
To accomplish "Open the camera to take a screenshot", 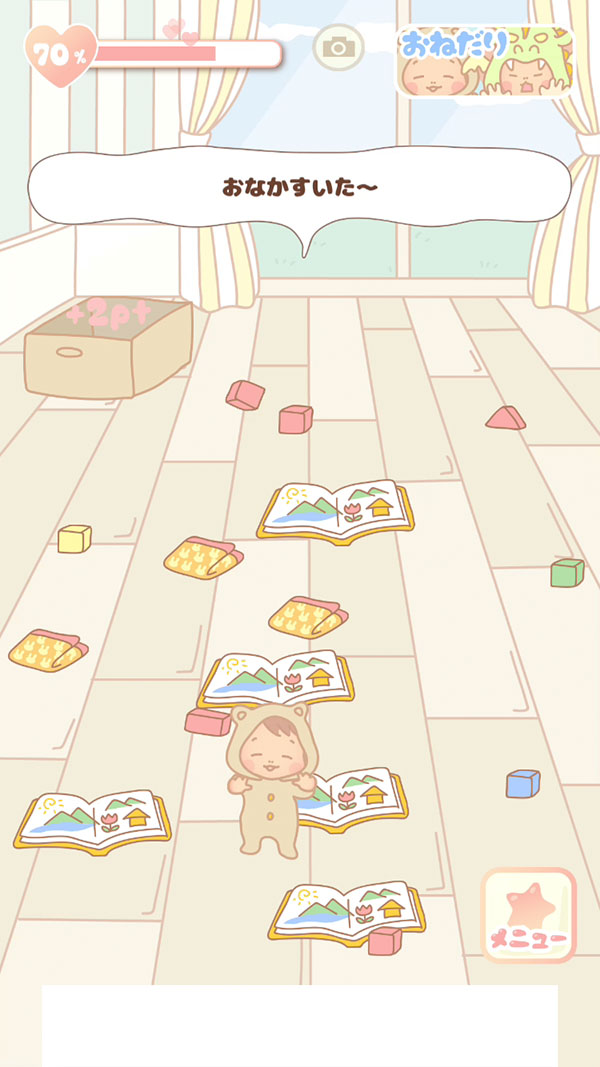I will tap(338, 47).
